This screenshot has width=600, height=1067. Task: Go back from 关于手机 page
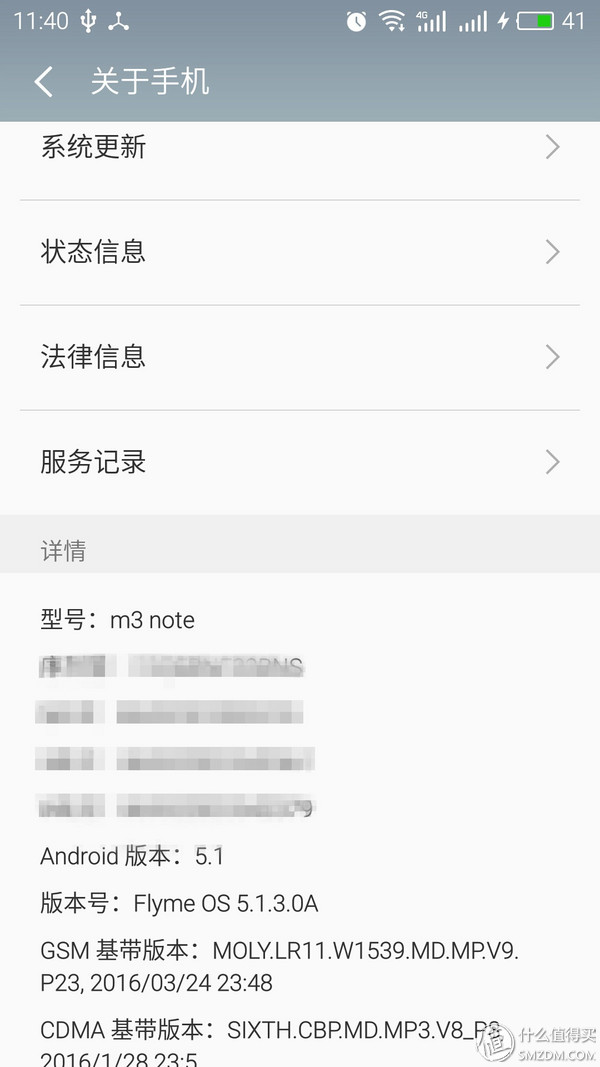(x=43, y=81)
